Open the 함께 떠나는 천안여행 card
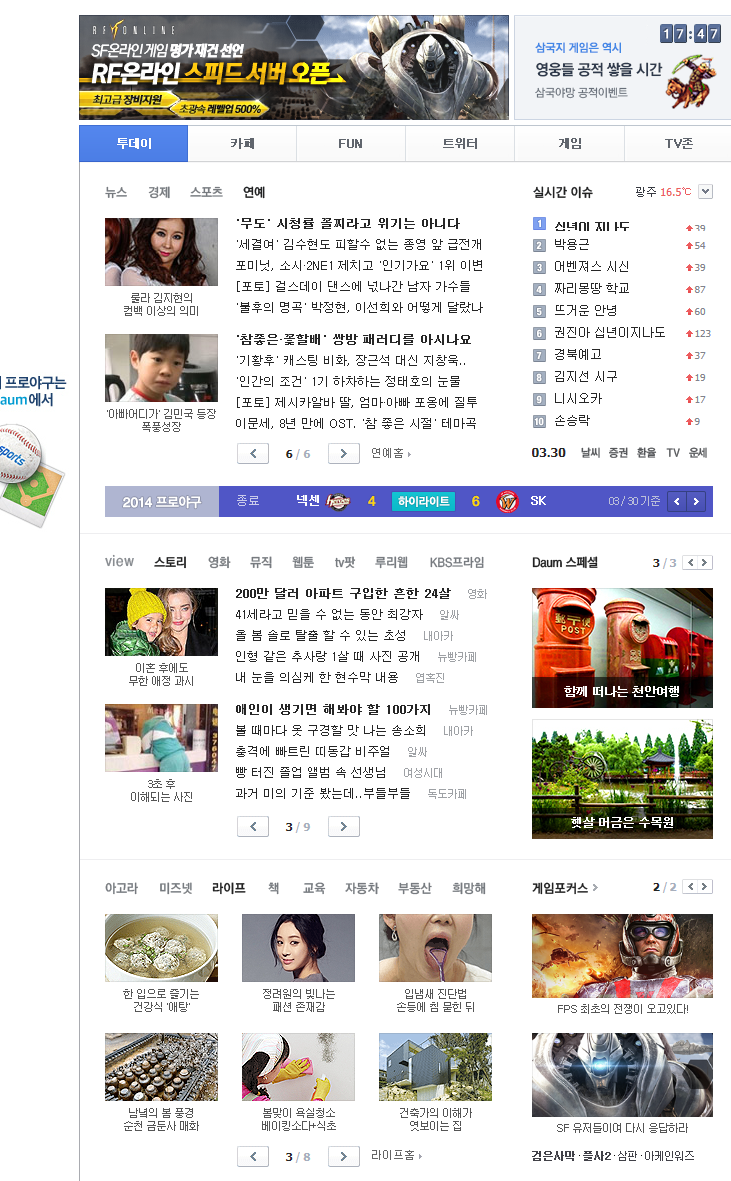This screenshot has width=731, height=1181. point(622,648)
